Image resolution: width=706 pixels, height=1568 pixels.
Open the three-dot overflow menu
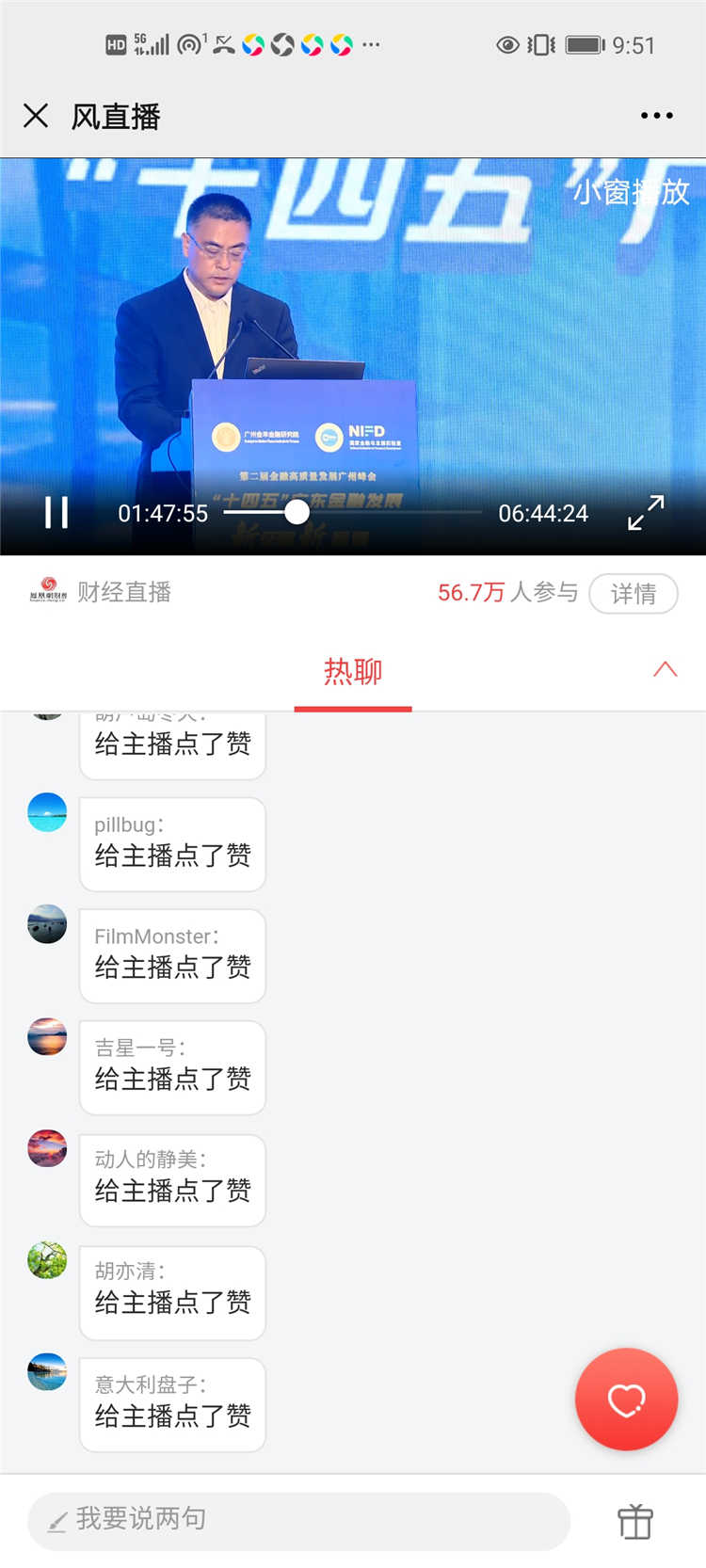656,116
